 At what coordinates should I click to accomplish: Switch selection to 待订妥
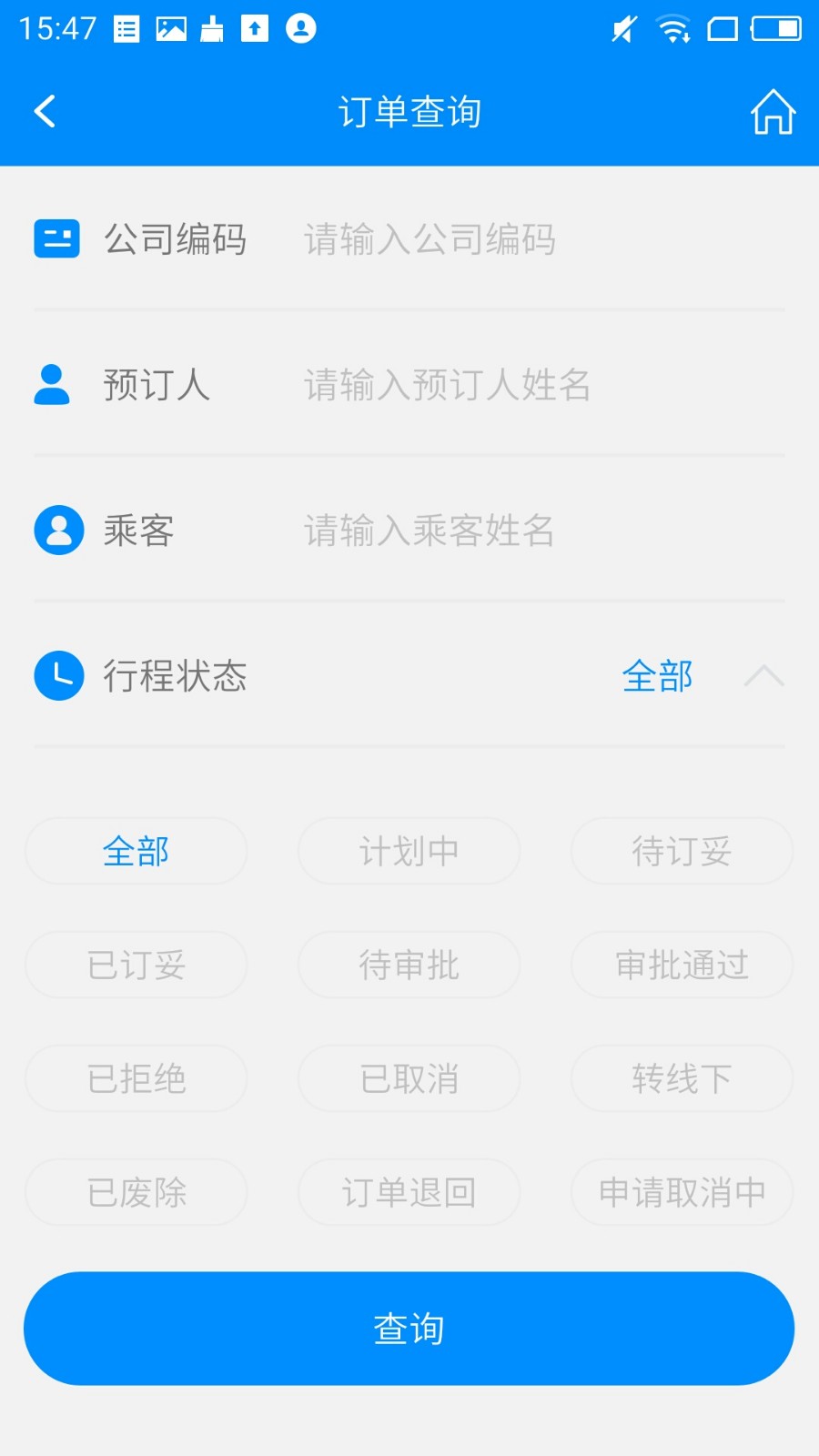click(x=682, y=851)
